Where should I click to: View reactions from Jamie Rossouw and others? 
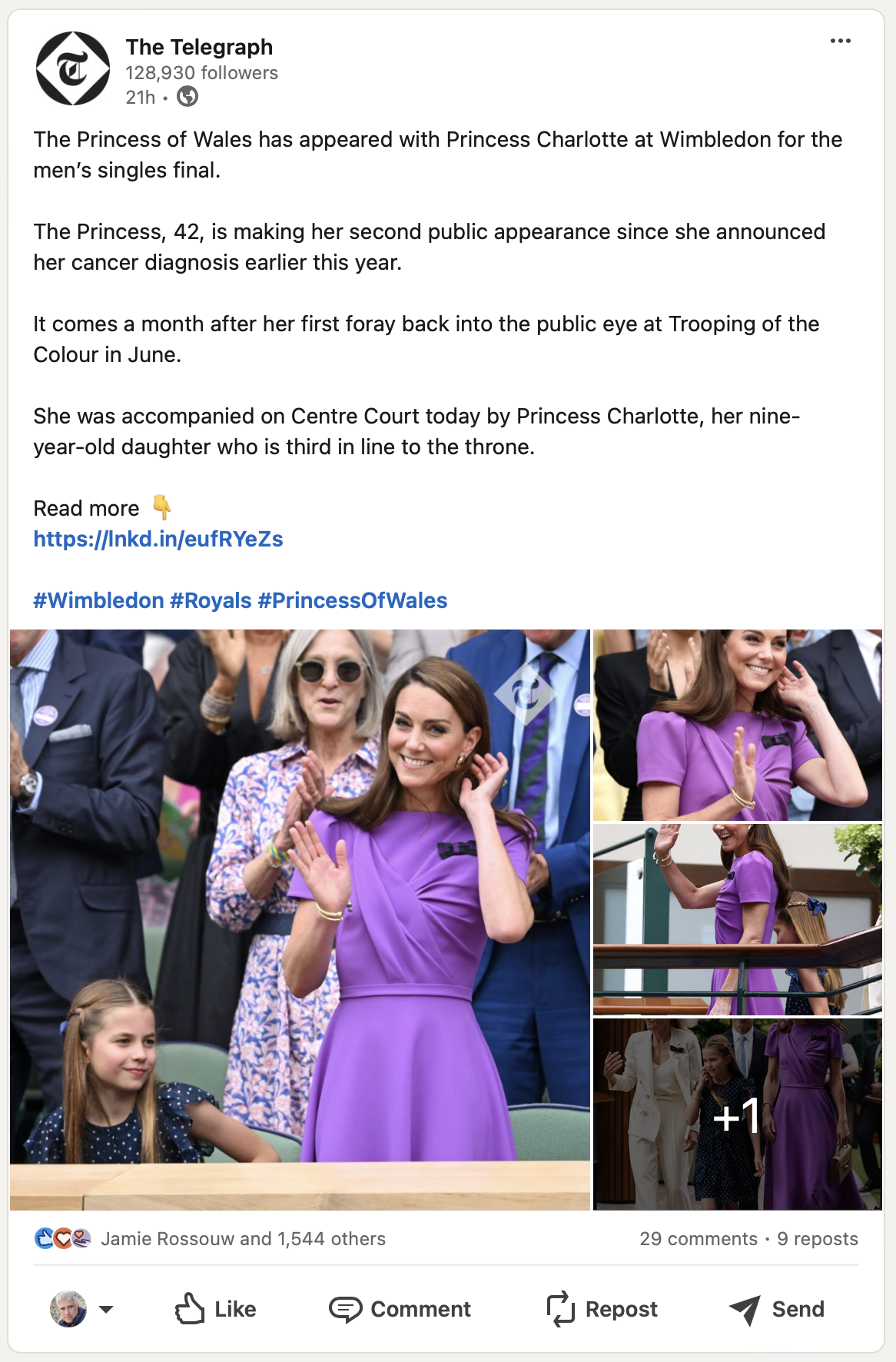pyautogui.click(x=243, y=1238)
